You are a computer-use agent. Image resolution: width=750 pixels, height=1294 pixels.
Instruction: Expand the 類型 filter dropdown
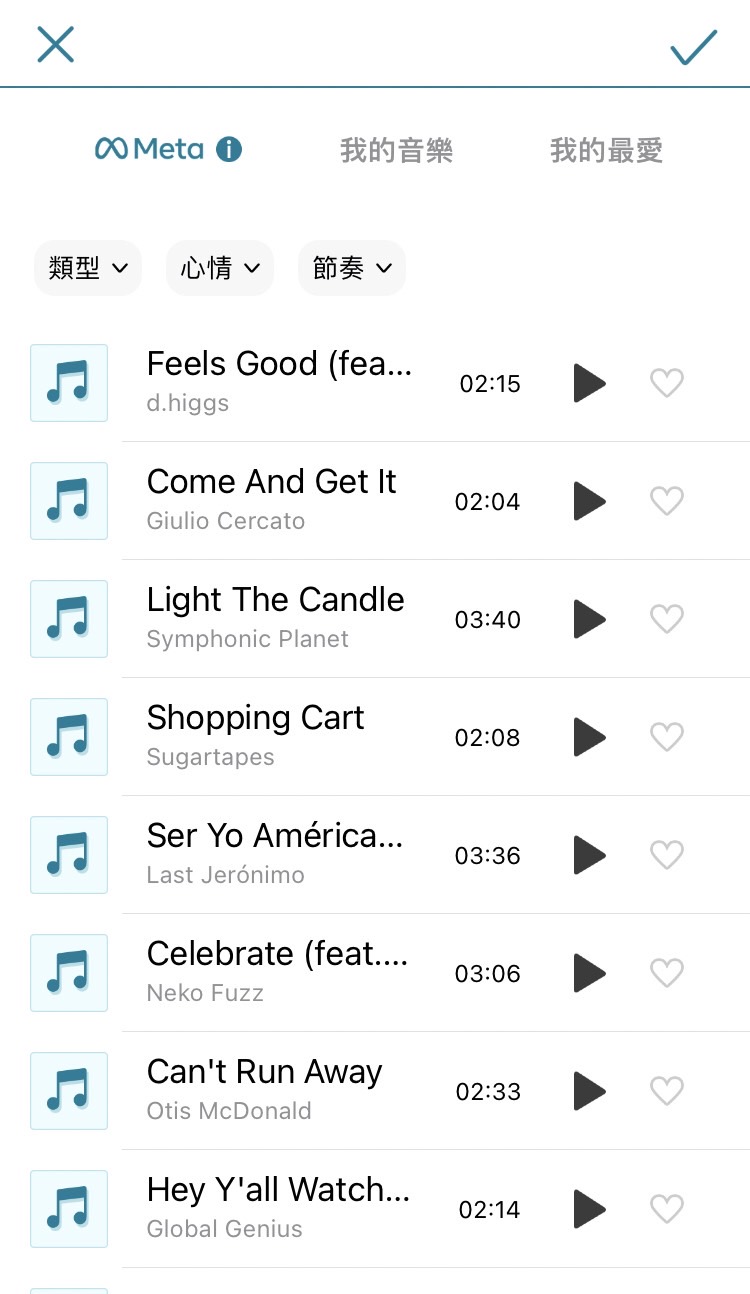coord(88,268)
